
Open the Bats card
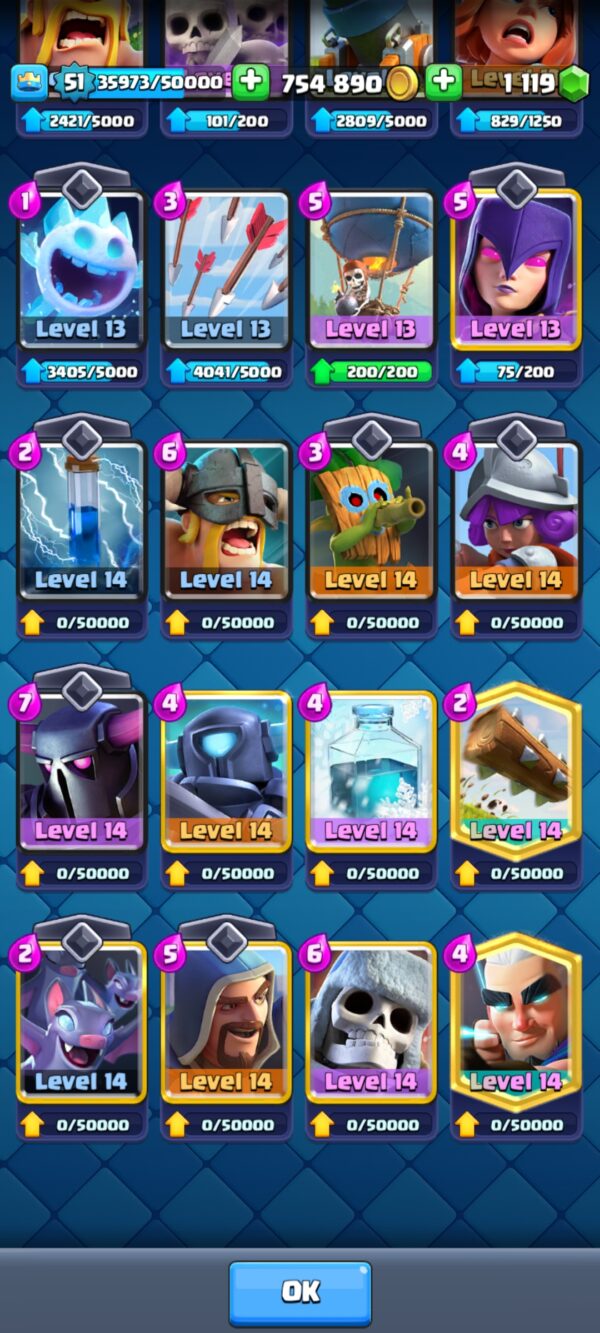tap(81, 1020)
